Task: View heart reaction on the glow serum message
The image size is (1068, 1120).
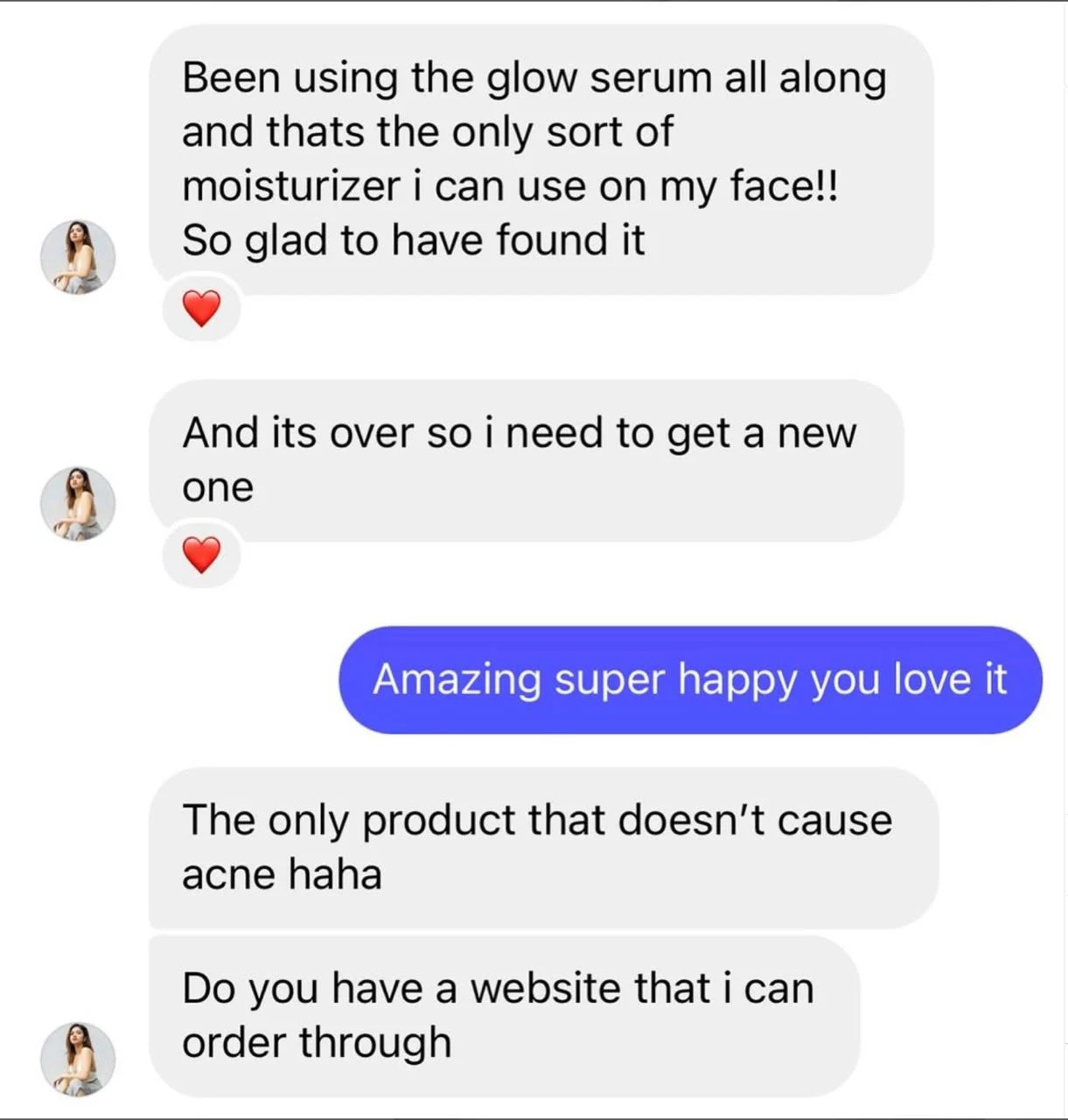Action: (201, 308)
